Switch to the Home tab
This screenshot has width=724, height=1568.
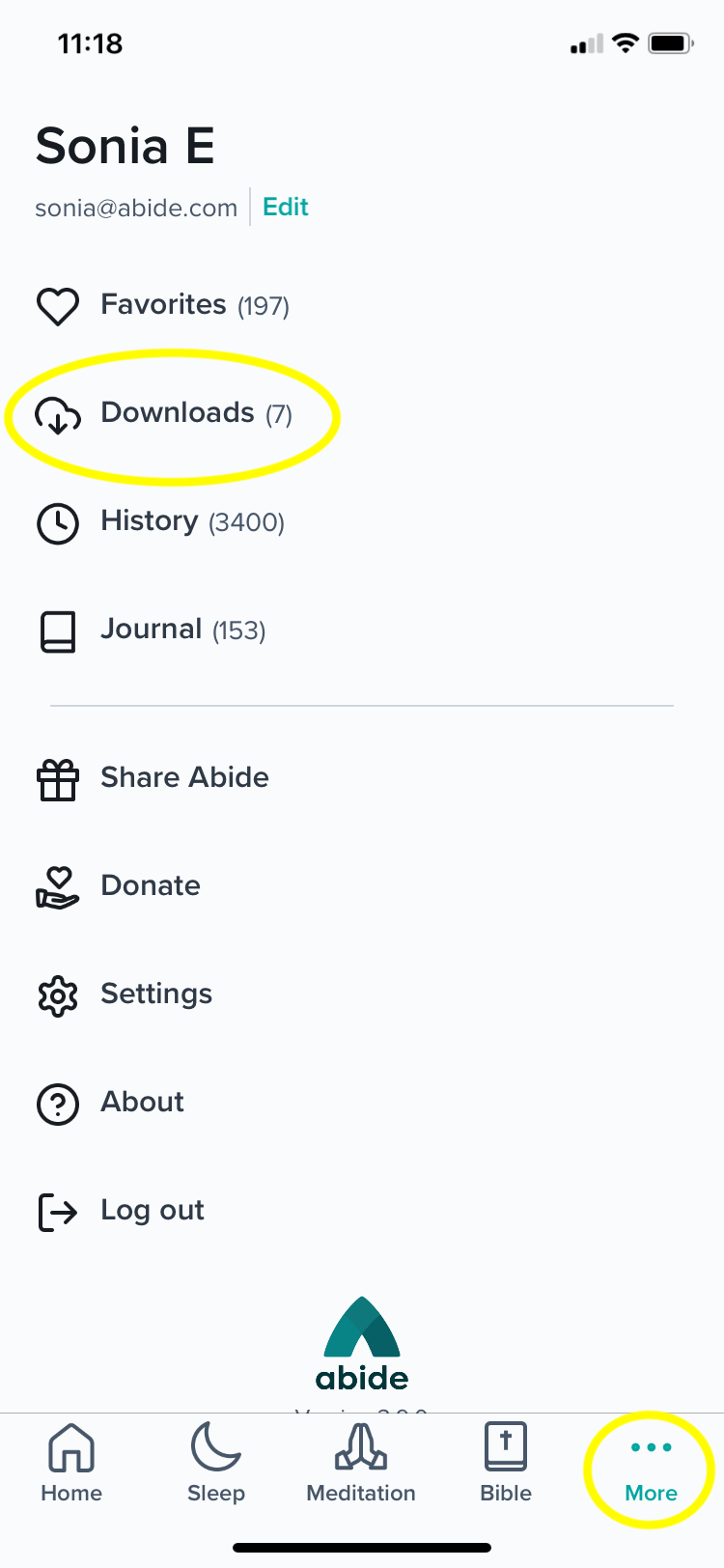click(x=71, y=1464)
